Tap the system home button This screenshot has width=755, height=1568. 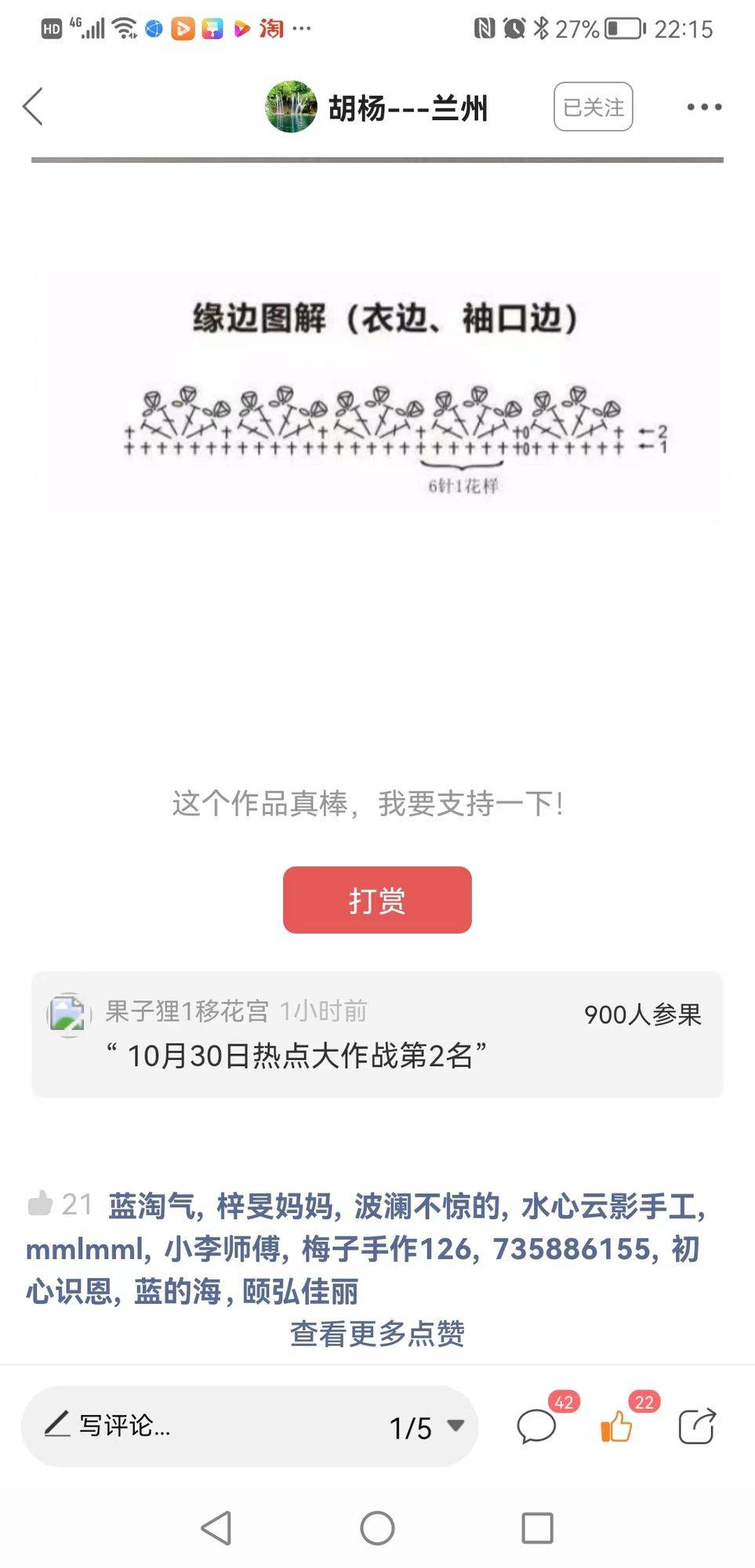(377, 1528)
